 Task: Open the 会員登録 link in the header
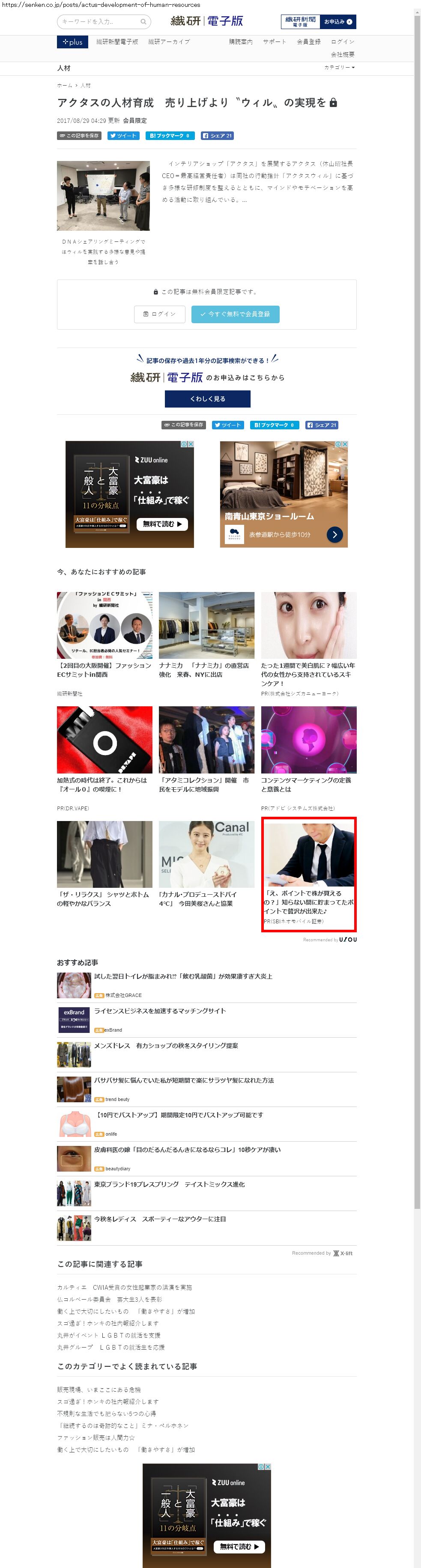(308, 42)
